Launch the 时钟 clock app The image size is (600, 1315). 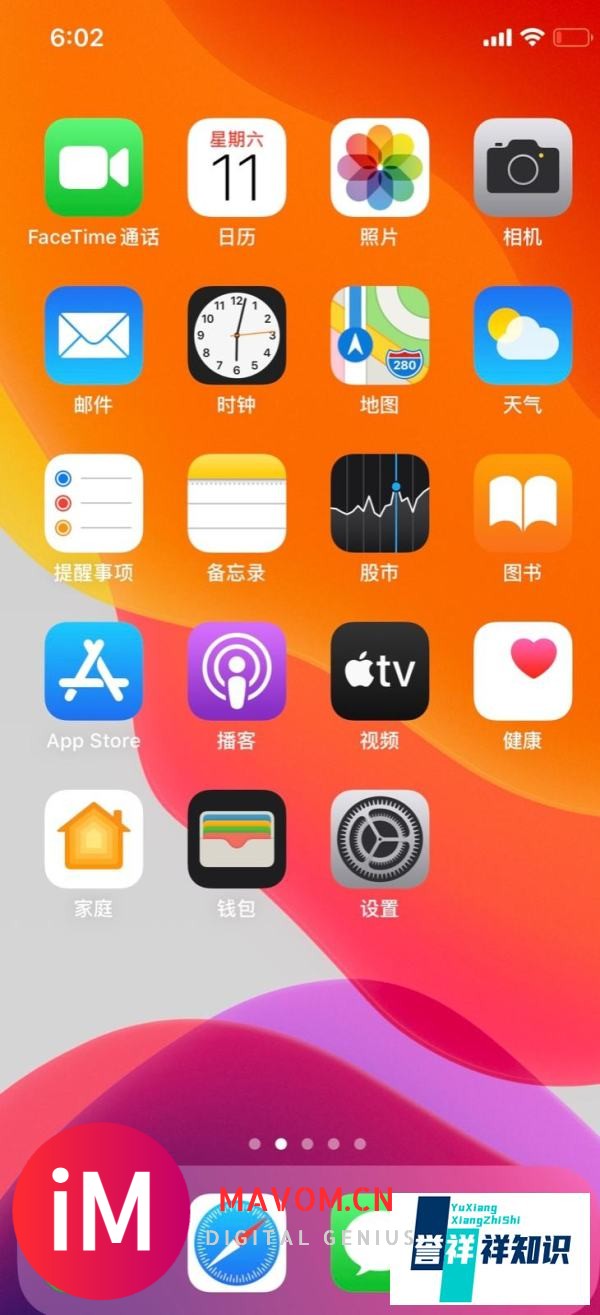237,336
